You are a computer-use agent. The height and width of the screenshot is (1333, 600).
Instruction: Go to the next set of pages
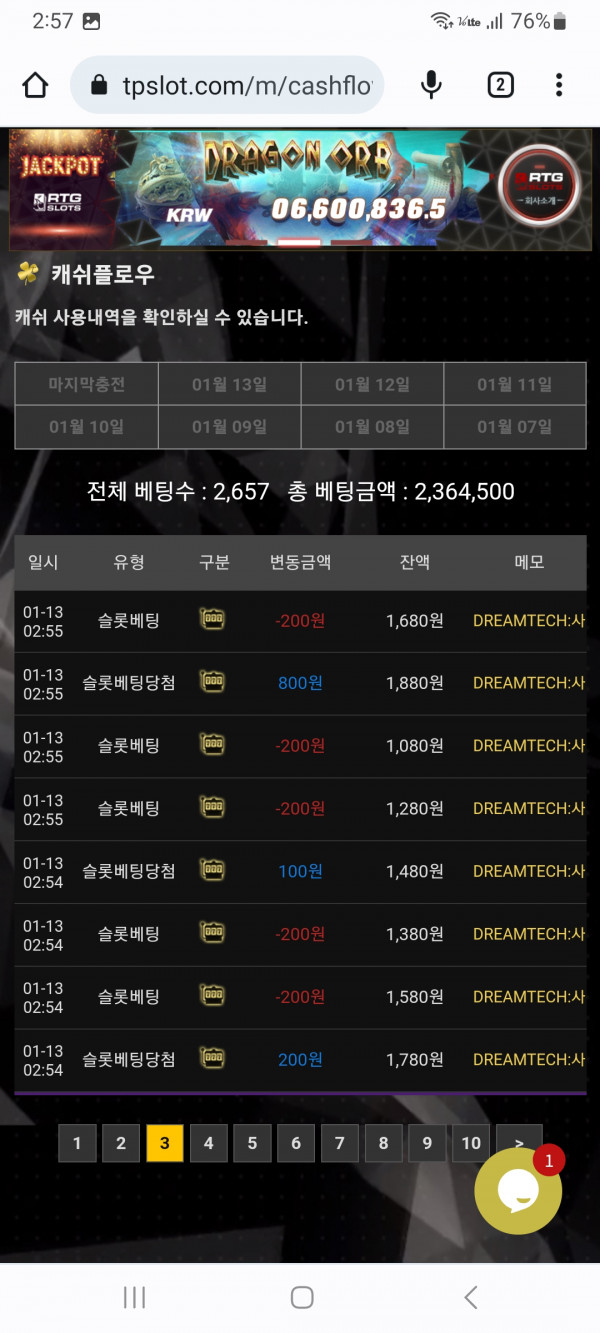[518, 1139]
